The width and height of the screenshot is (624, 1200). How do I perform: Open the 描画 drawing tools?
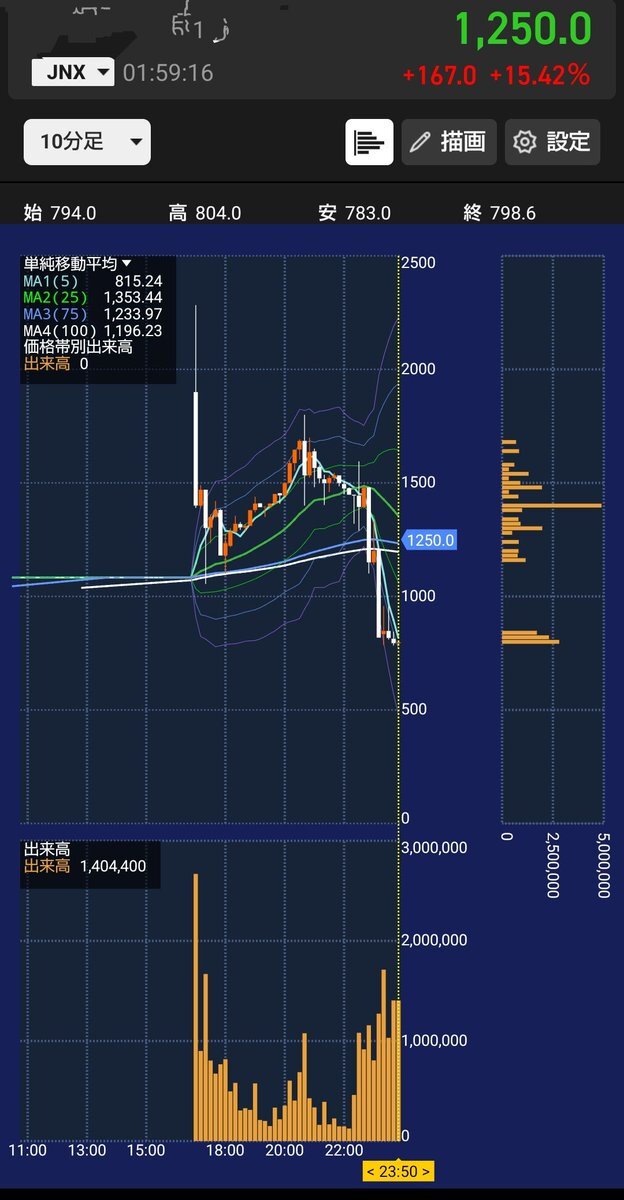pos(449,142)
